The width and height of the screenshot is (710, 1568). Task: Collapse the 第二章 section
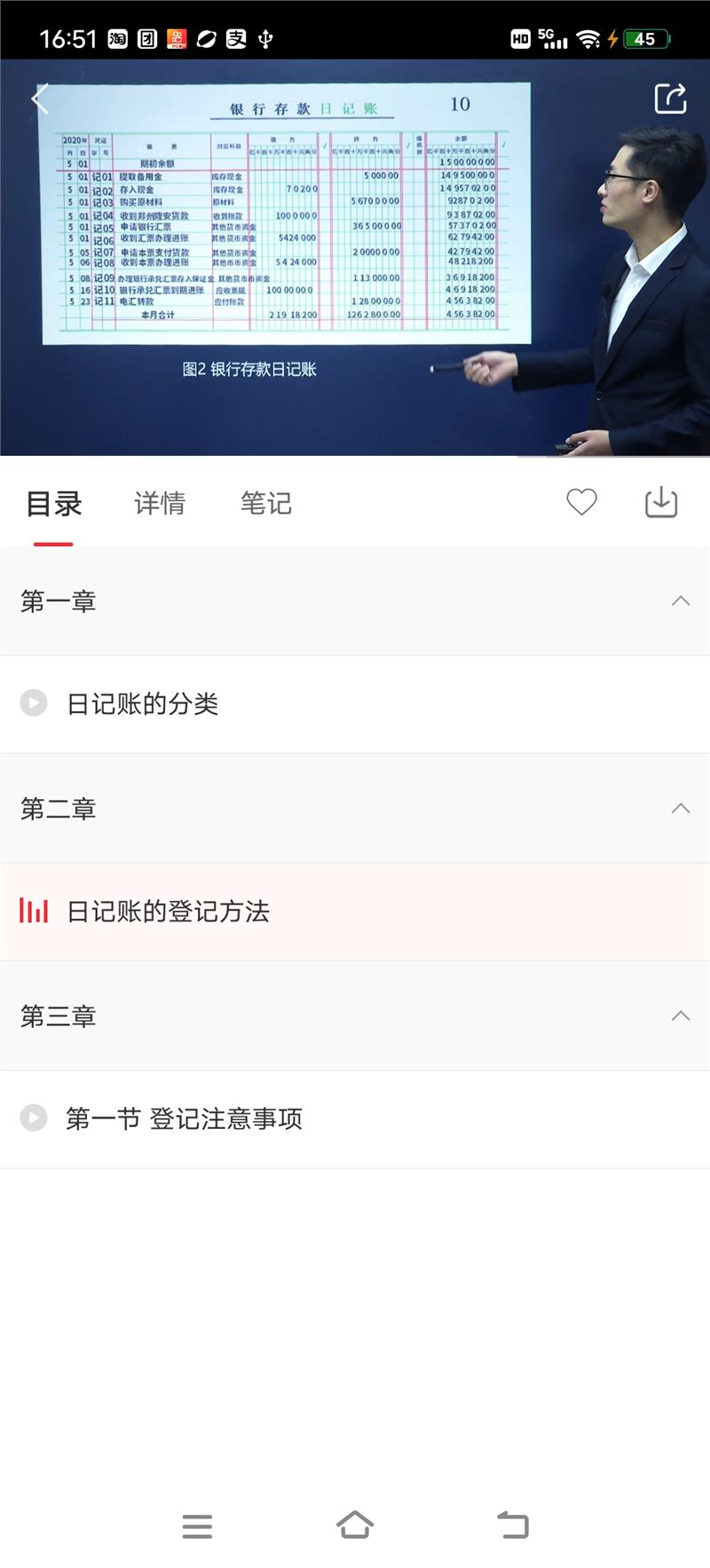click(x=680, y=808)
